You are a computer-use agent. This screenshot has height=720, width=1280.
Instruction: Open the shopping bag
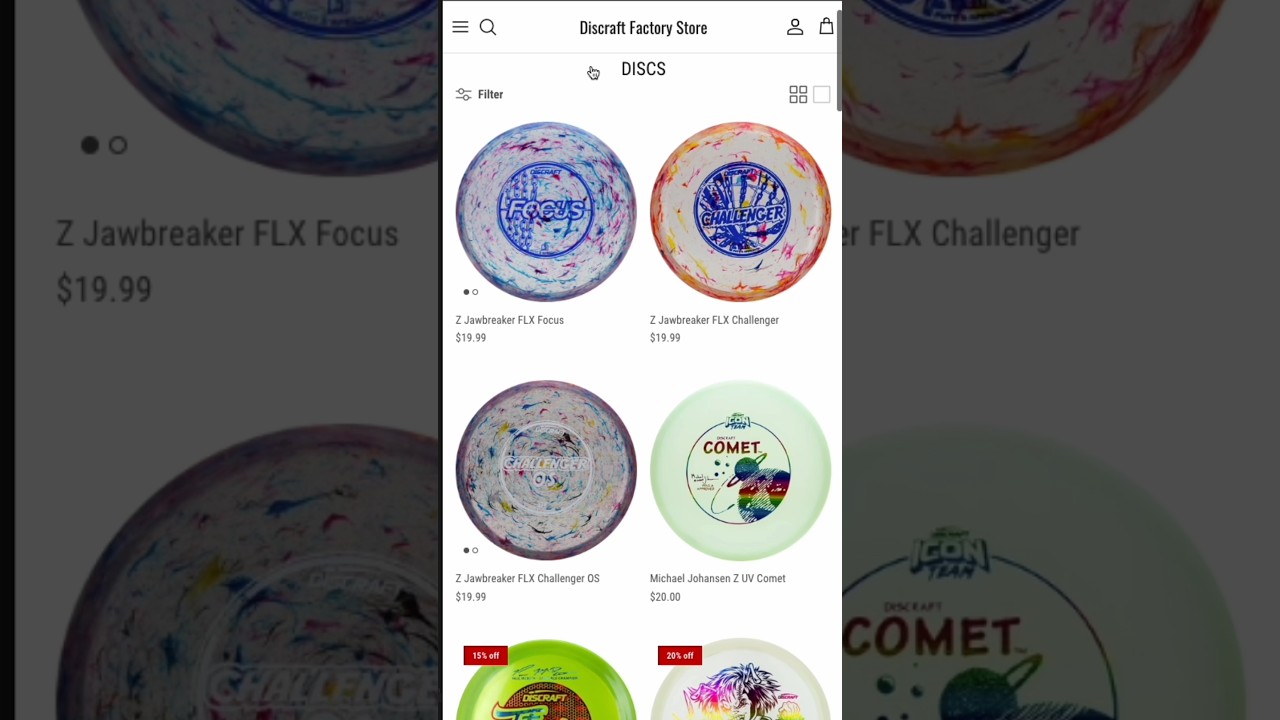pyautogui.click(x=826, y=27)
